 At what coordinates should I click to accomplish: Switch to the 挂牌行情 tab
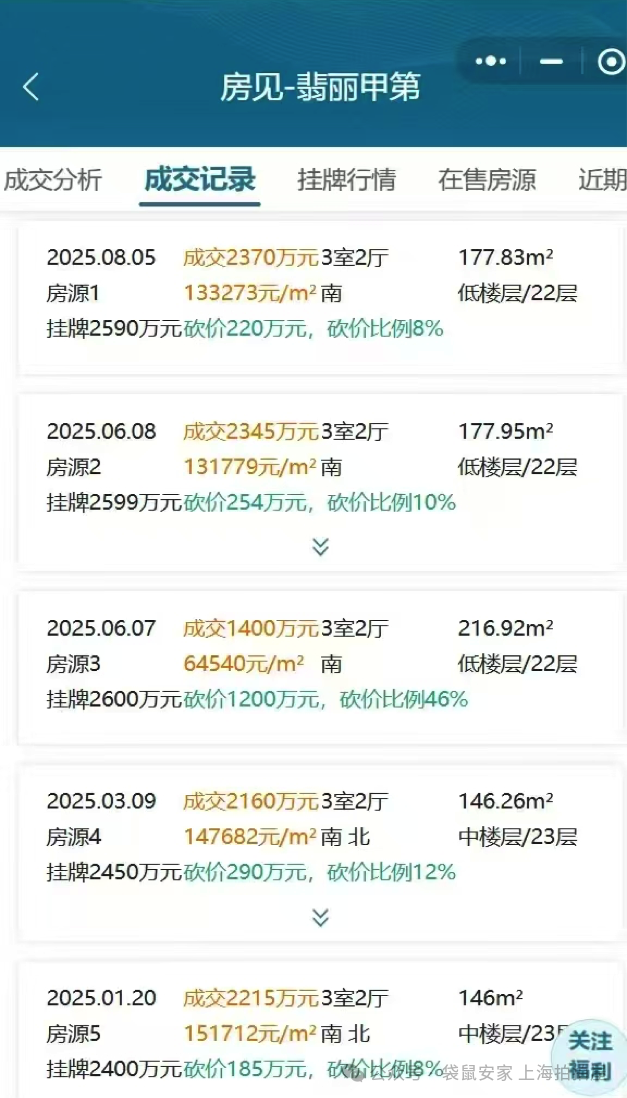click(346, 180)
